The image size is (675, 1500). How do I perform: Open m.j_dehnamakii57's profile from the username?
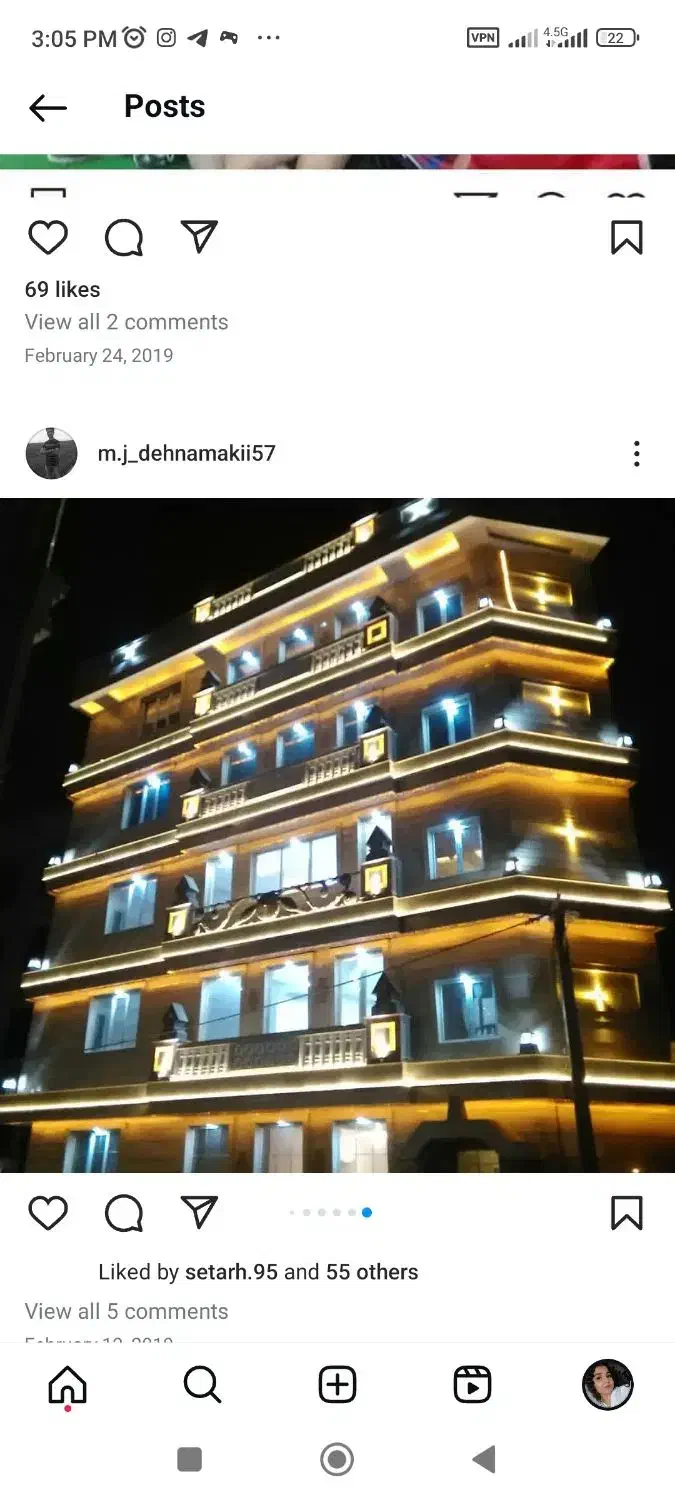click(186, 453)
